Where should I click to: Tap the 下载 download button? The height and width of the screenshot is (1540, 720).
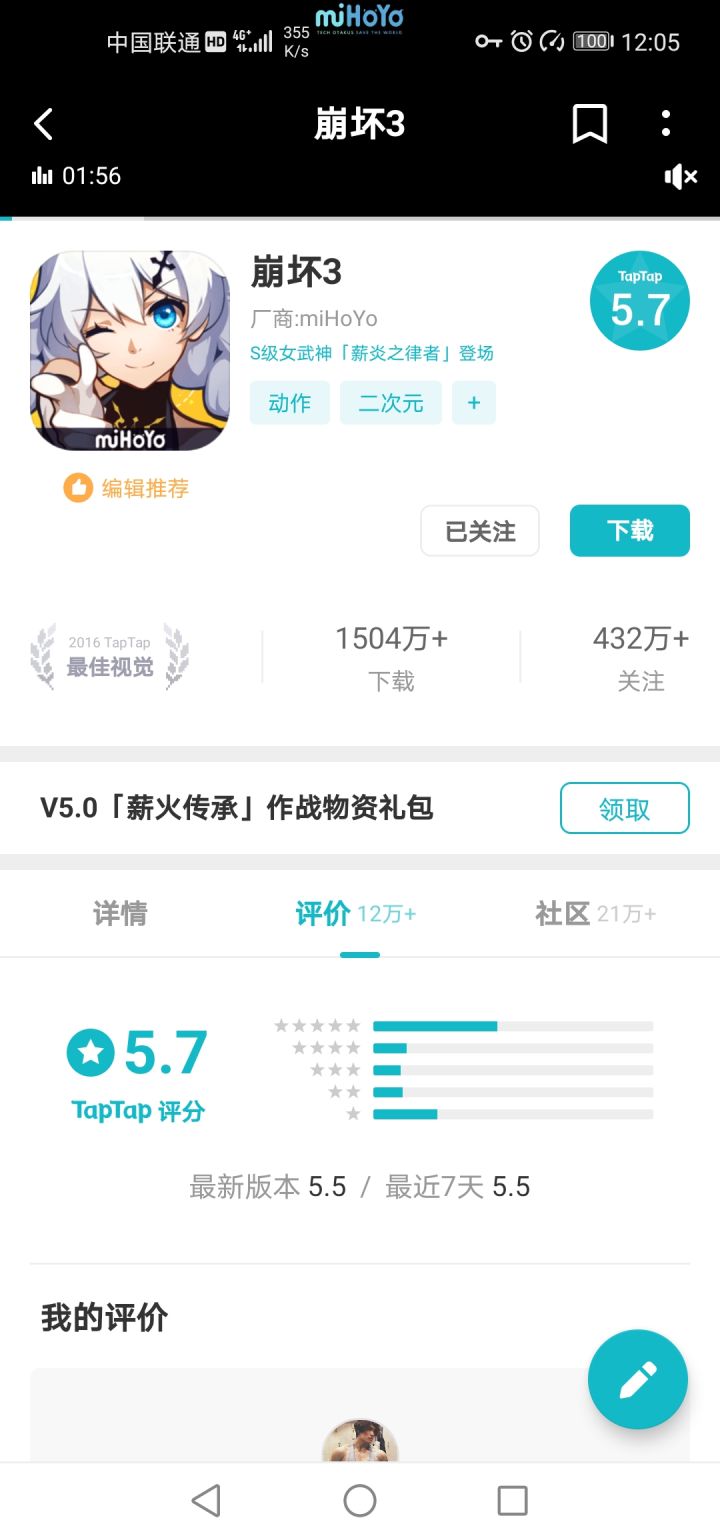[x=629, y=532]
